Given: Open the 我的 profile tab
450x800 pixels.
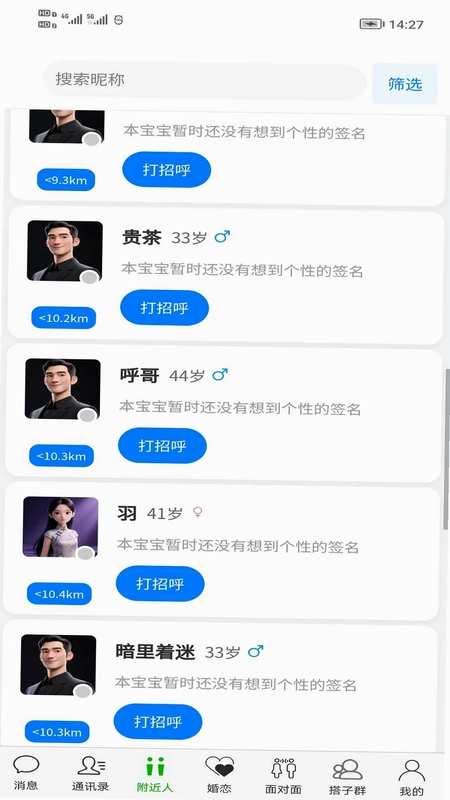Looking at the screenshot, I should [412, 778].
